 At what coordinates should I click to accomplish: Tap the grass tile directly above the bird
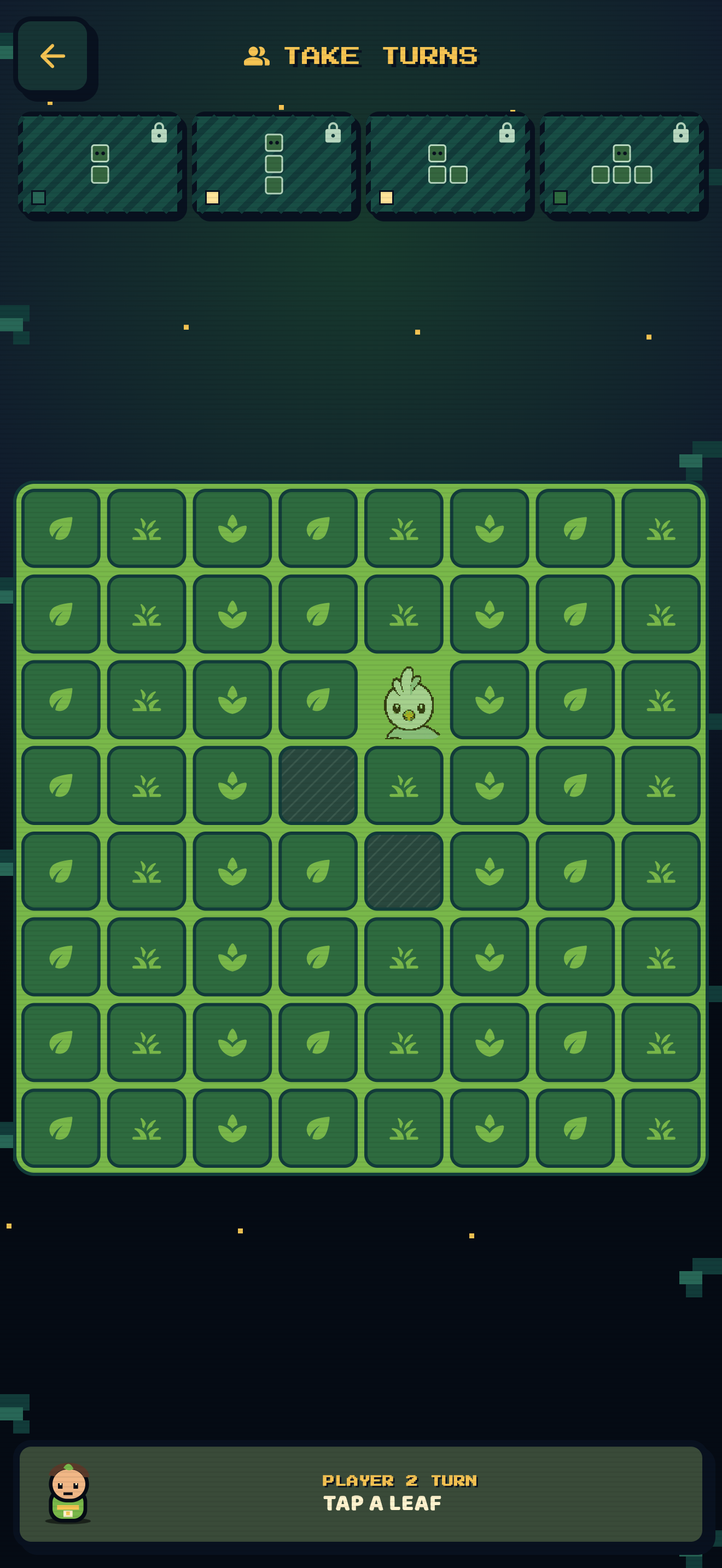(404, 613)
